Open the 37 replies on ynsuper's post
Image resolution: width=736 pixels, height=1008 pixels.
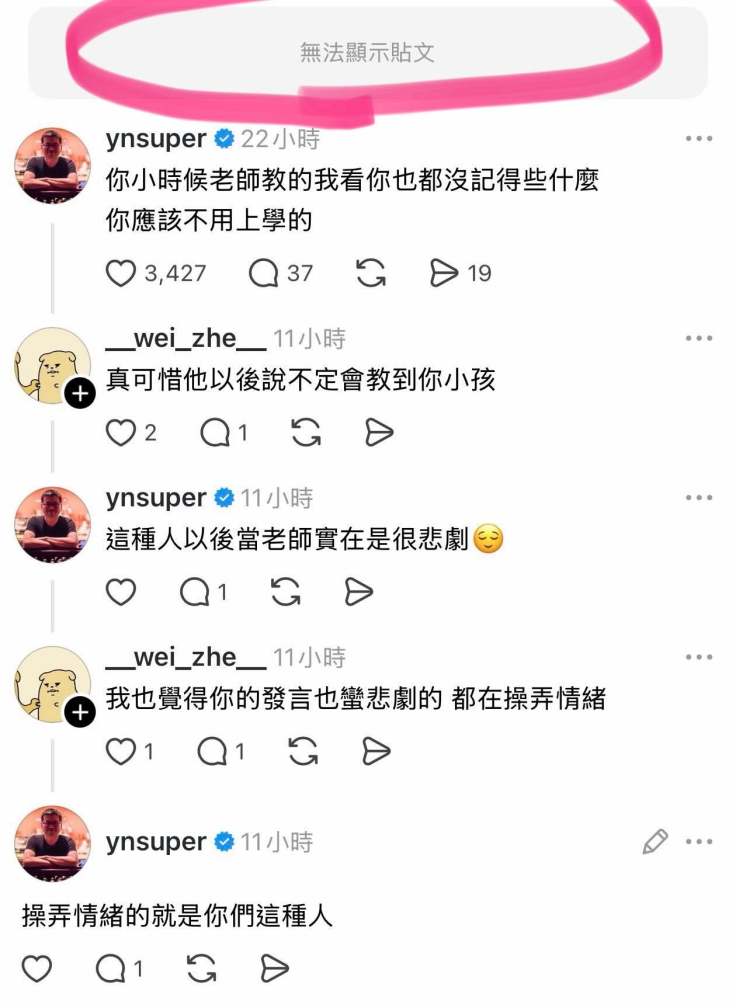[264, 273]
